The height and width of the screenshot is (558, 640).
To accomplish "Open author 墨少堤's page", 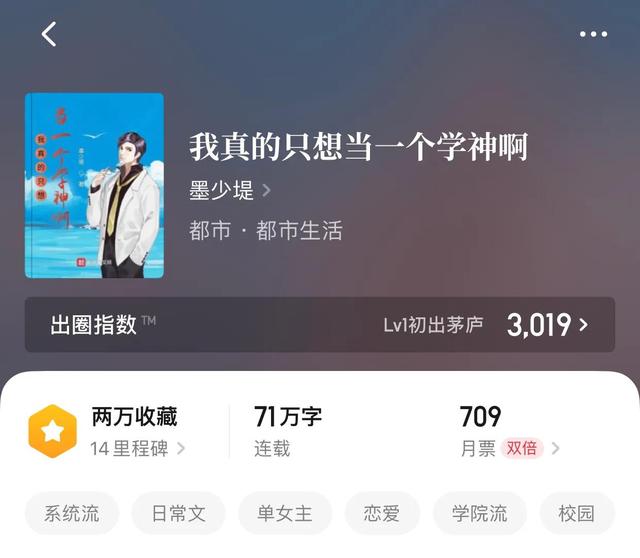I will [x=230, y=190].
